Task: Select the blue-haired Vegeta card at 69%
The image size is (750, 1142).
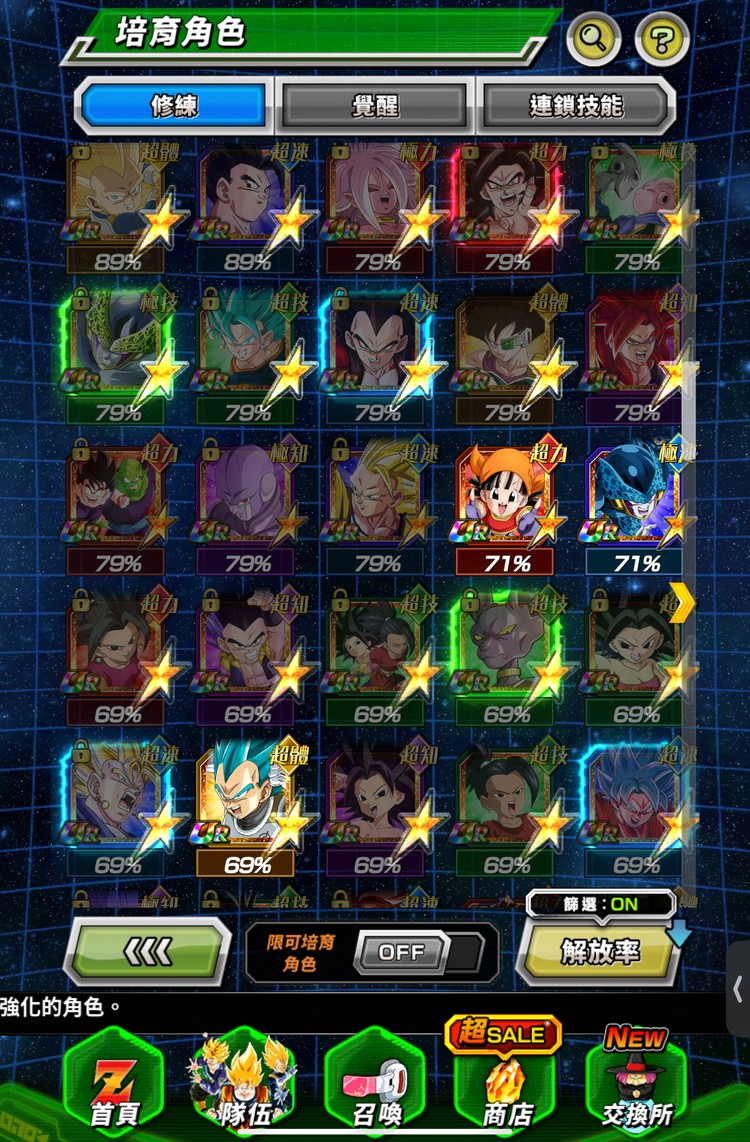Action: point(247,805)
